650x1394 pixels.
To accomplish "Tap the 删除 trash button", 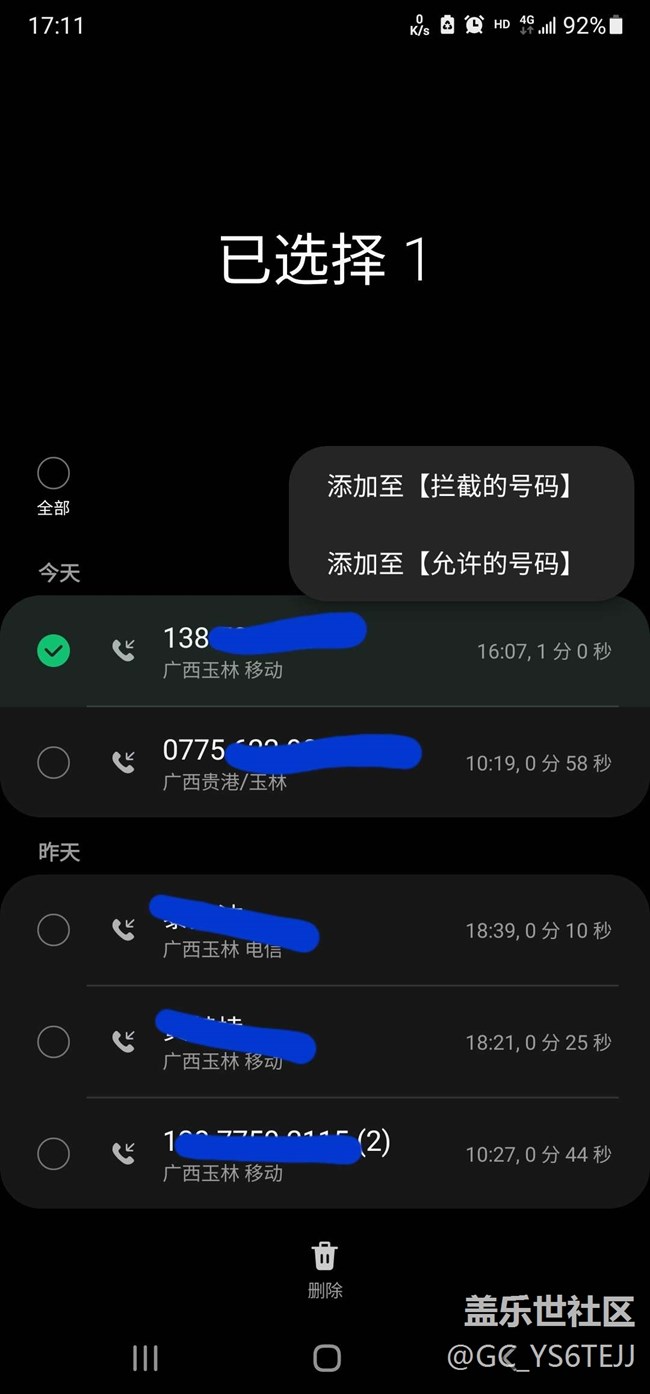I will [x=325, y=1270].
